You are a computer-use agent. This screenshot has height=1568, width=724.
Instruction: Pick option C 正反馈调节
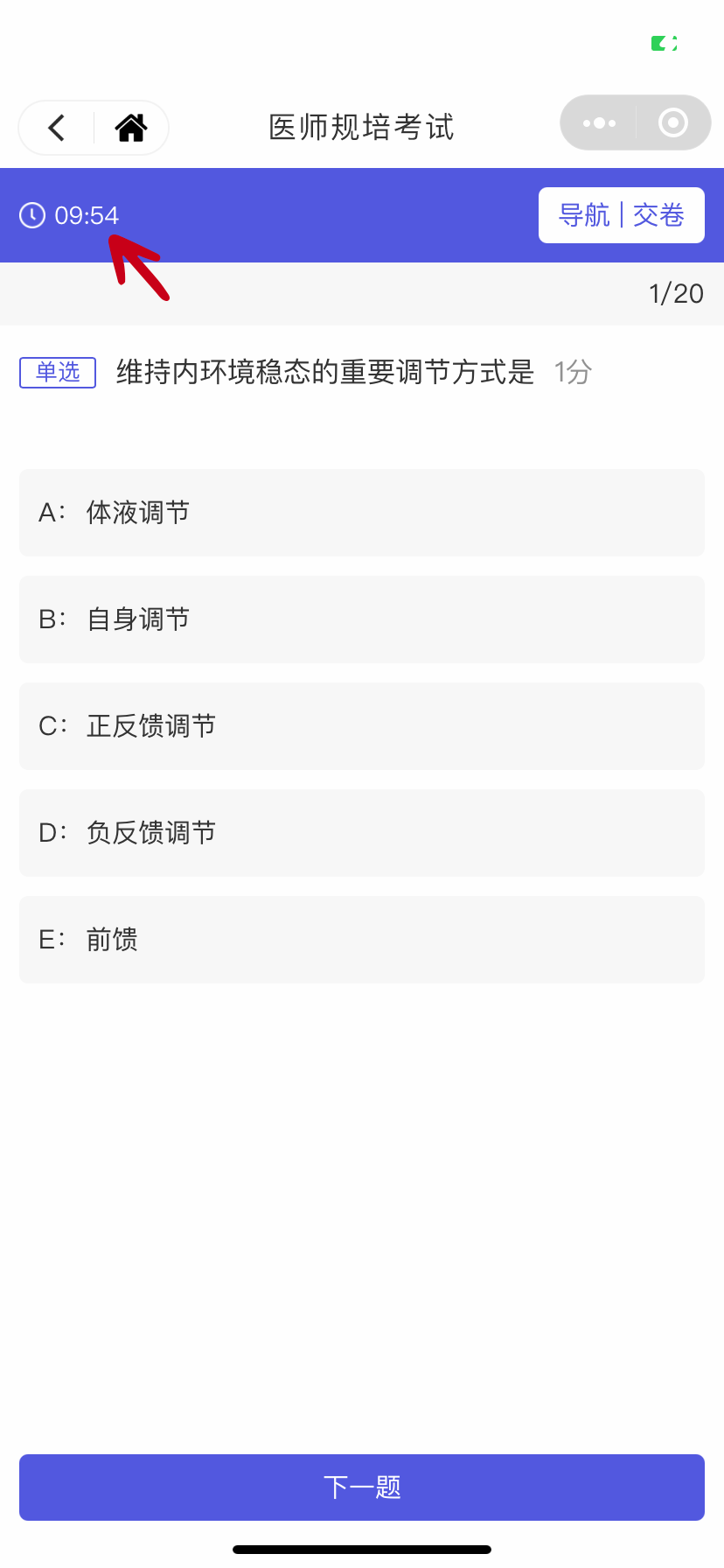[x=362, y=726]
